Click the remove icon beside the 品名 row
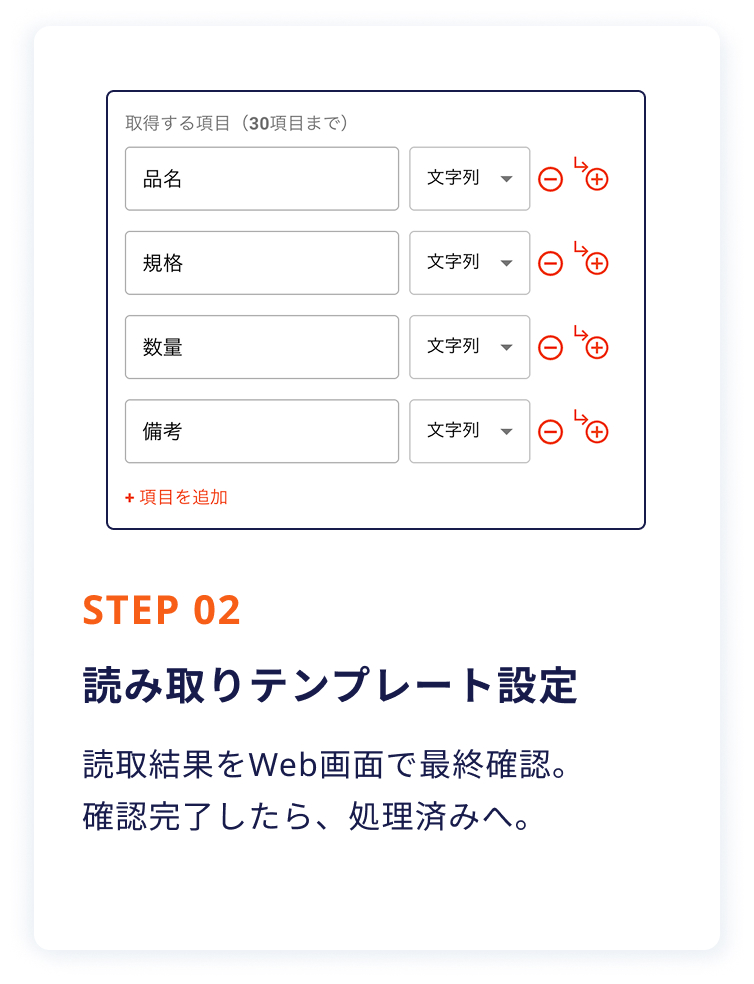 tap(552, 178)
